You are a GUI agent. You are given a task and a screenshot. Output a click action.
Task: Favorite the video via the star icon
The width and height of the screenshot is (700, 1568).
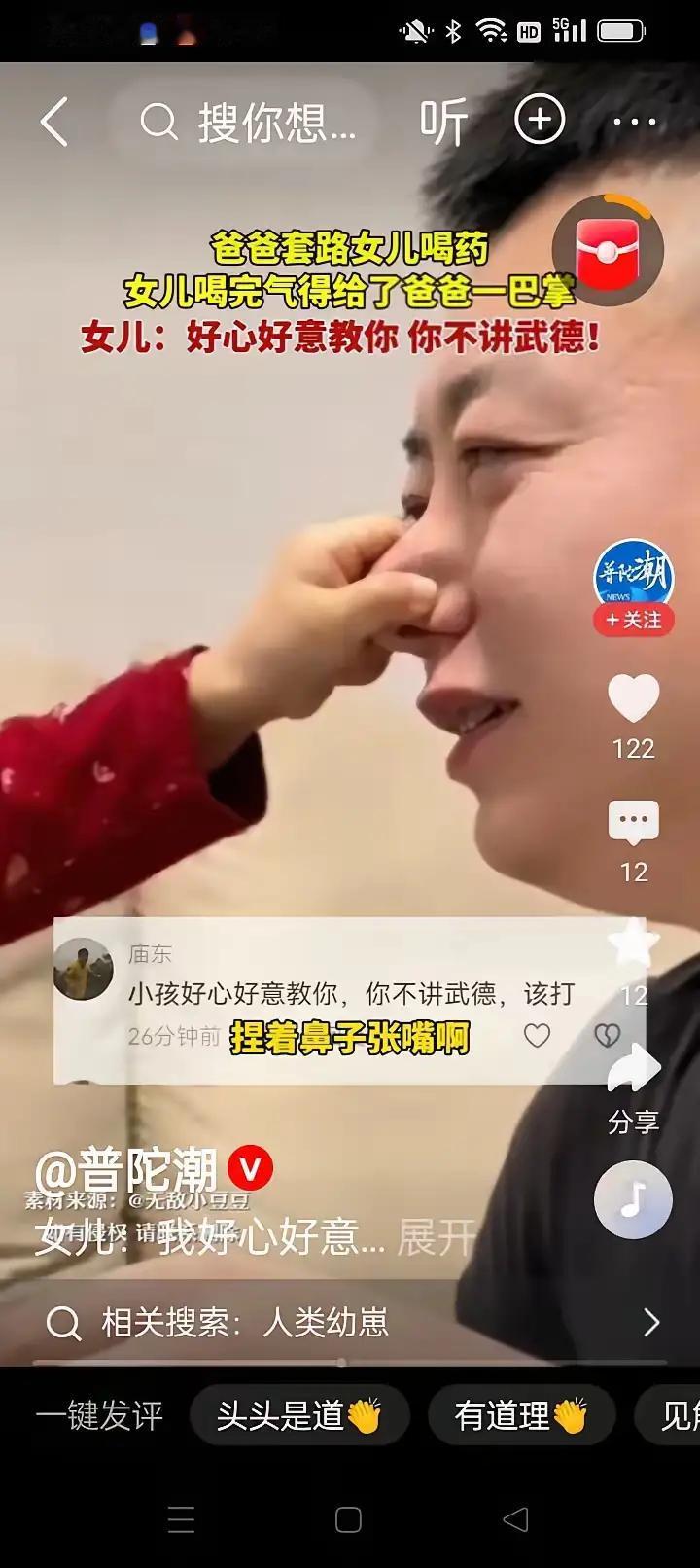click(x=633, y=942)
